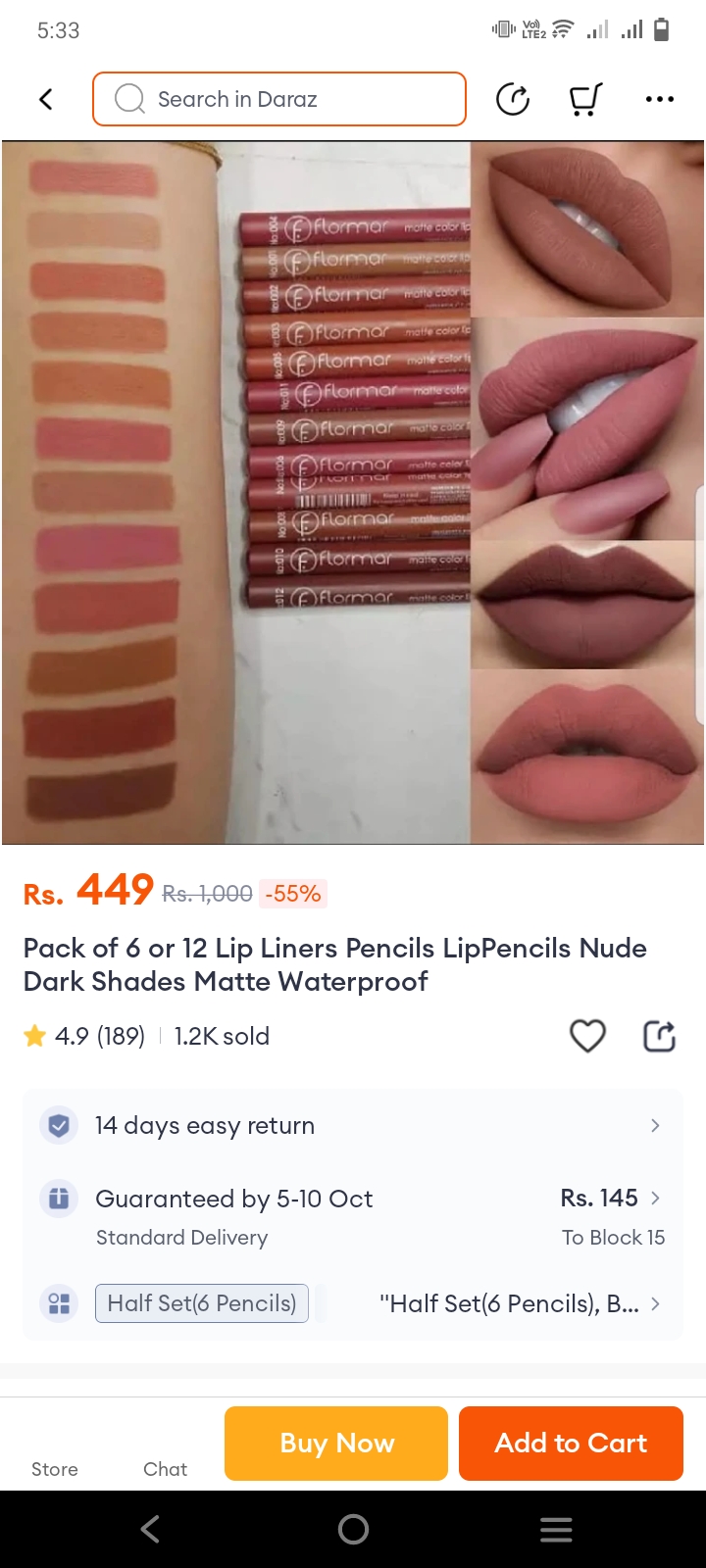Open the three-dot overflow menu

[659, 99]
